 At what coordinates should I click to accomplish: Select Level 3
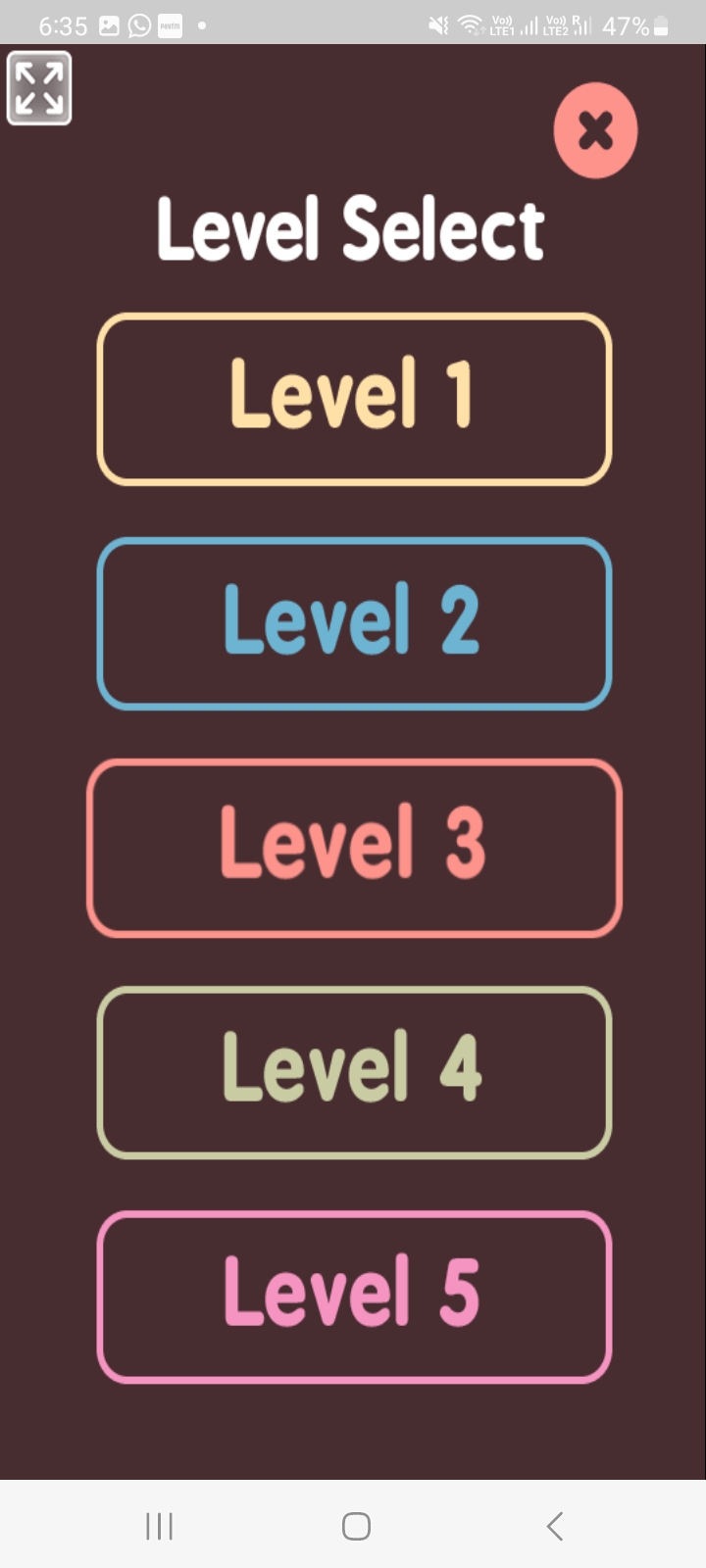pyautogui.click(x=354, y=848)
